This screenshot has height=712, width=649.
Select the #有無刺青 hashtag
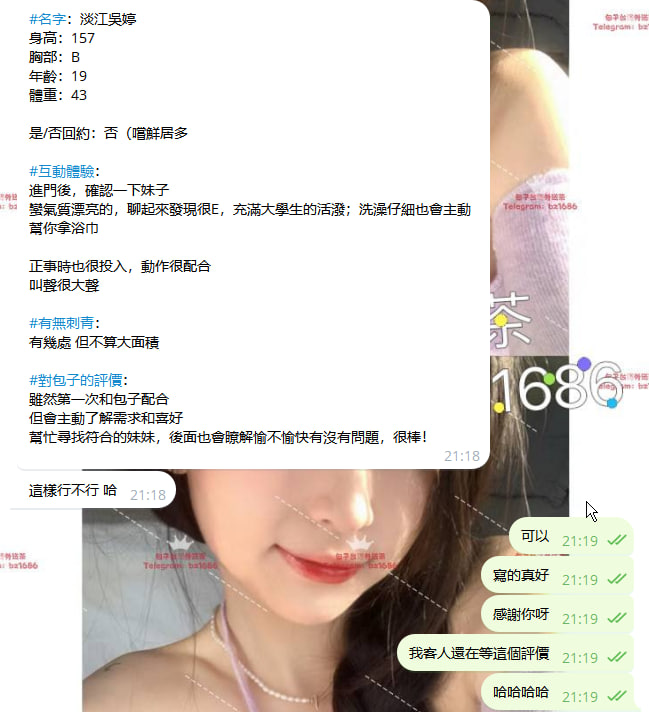(63, 324)
